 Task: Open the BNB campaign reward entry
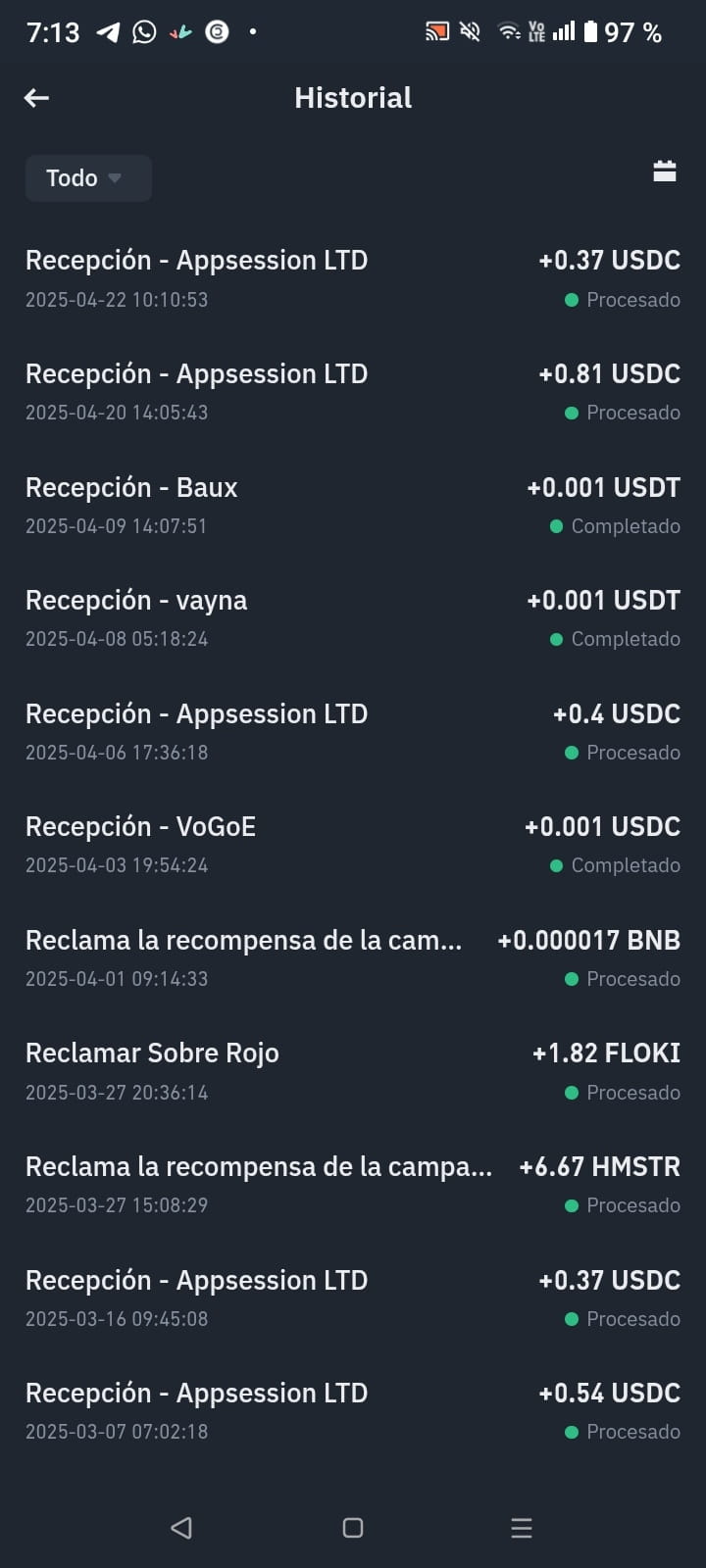click(x=353, y=958)
